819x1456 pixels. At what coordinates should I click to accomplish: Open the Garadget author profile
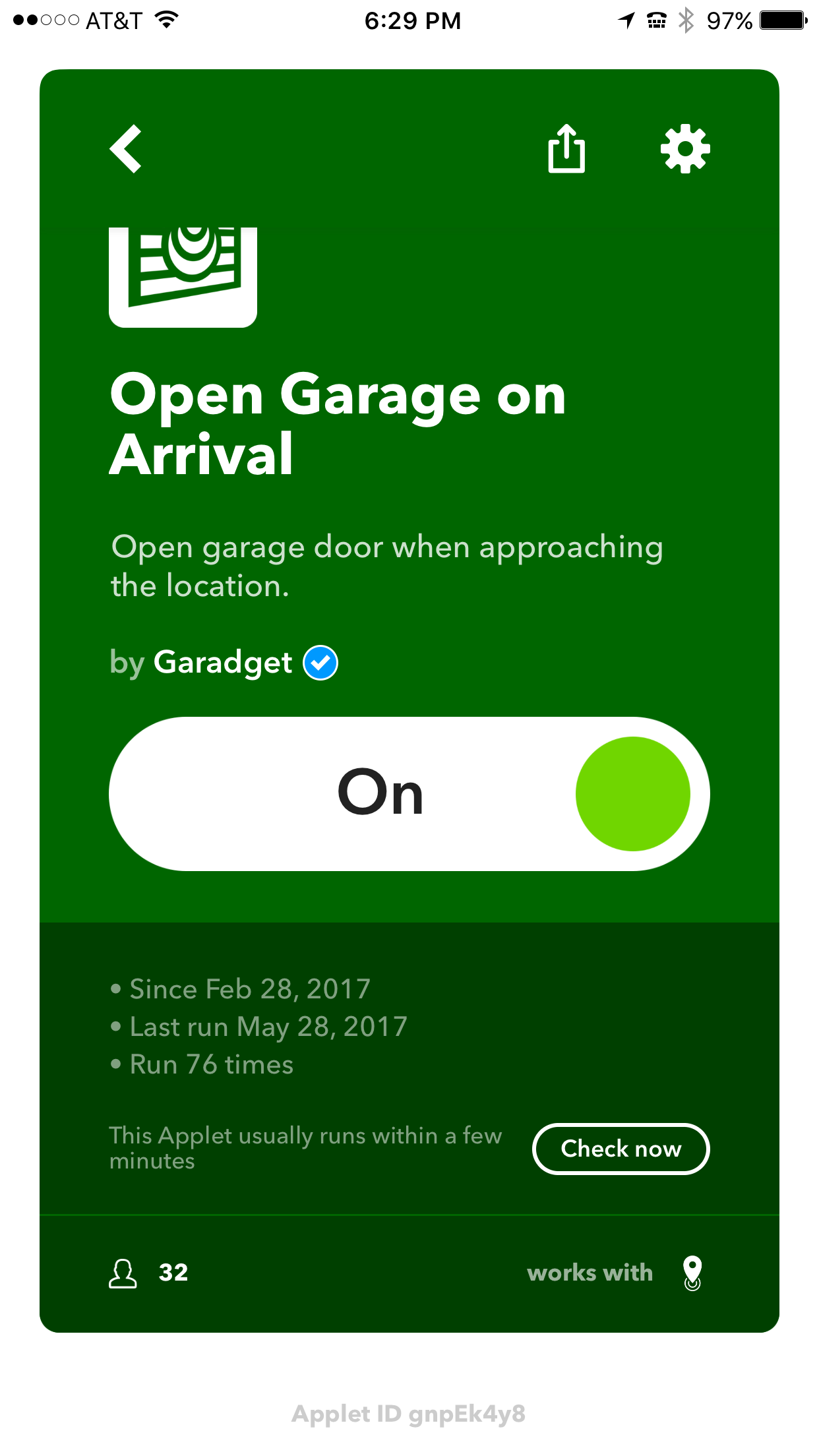click(223, 663)
